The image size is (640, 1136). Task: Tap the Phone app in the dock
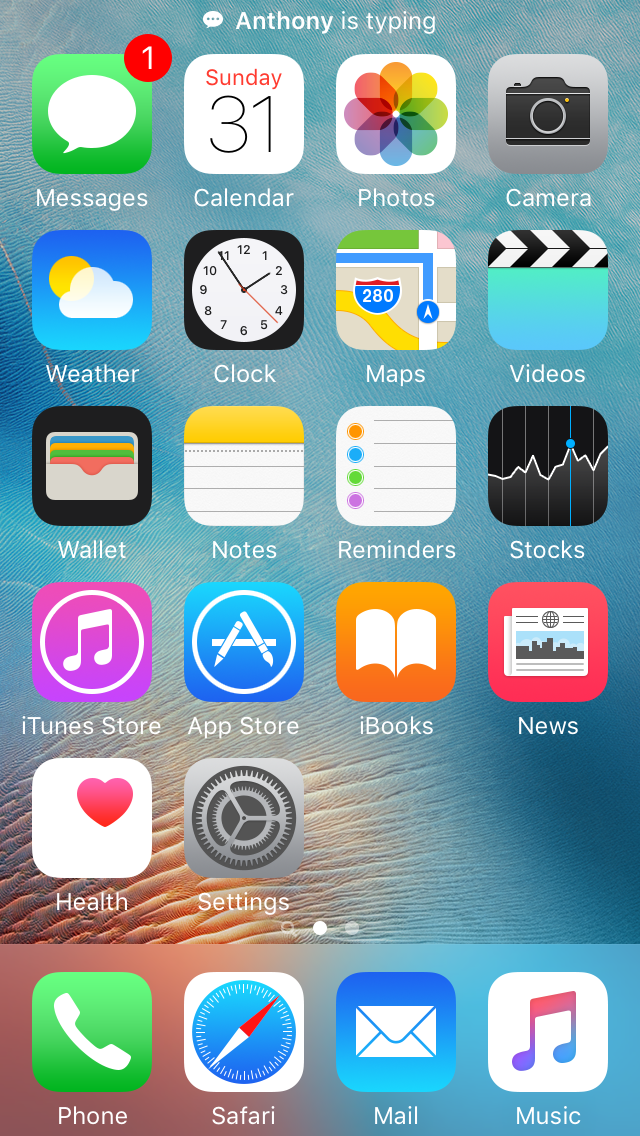pyautogui.click(x=92, y=1032)
